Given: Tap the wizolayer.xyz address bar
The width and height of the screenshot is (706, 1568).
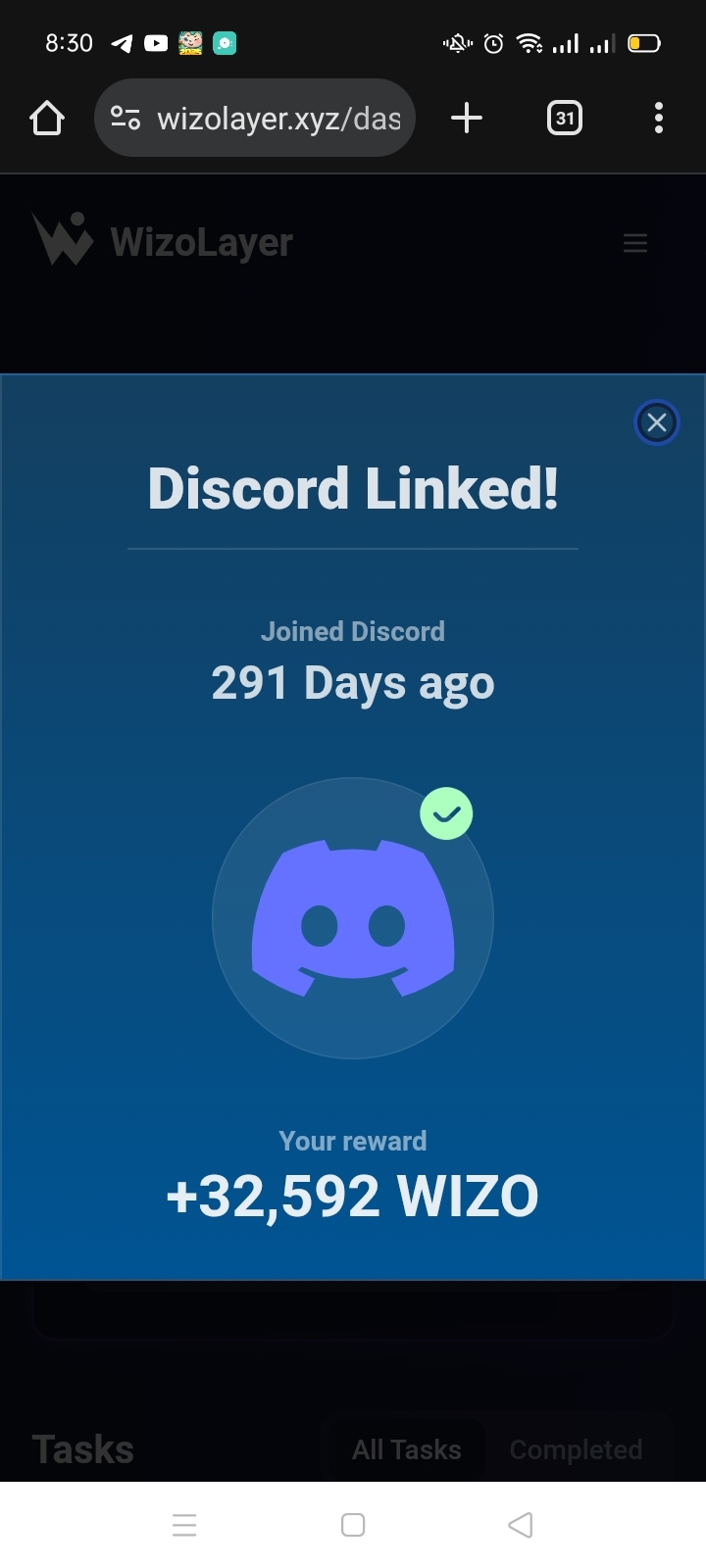Looking at the screenshot, I should (278, 119).
